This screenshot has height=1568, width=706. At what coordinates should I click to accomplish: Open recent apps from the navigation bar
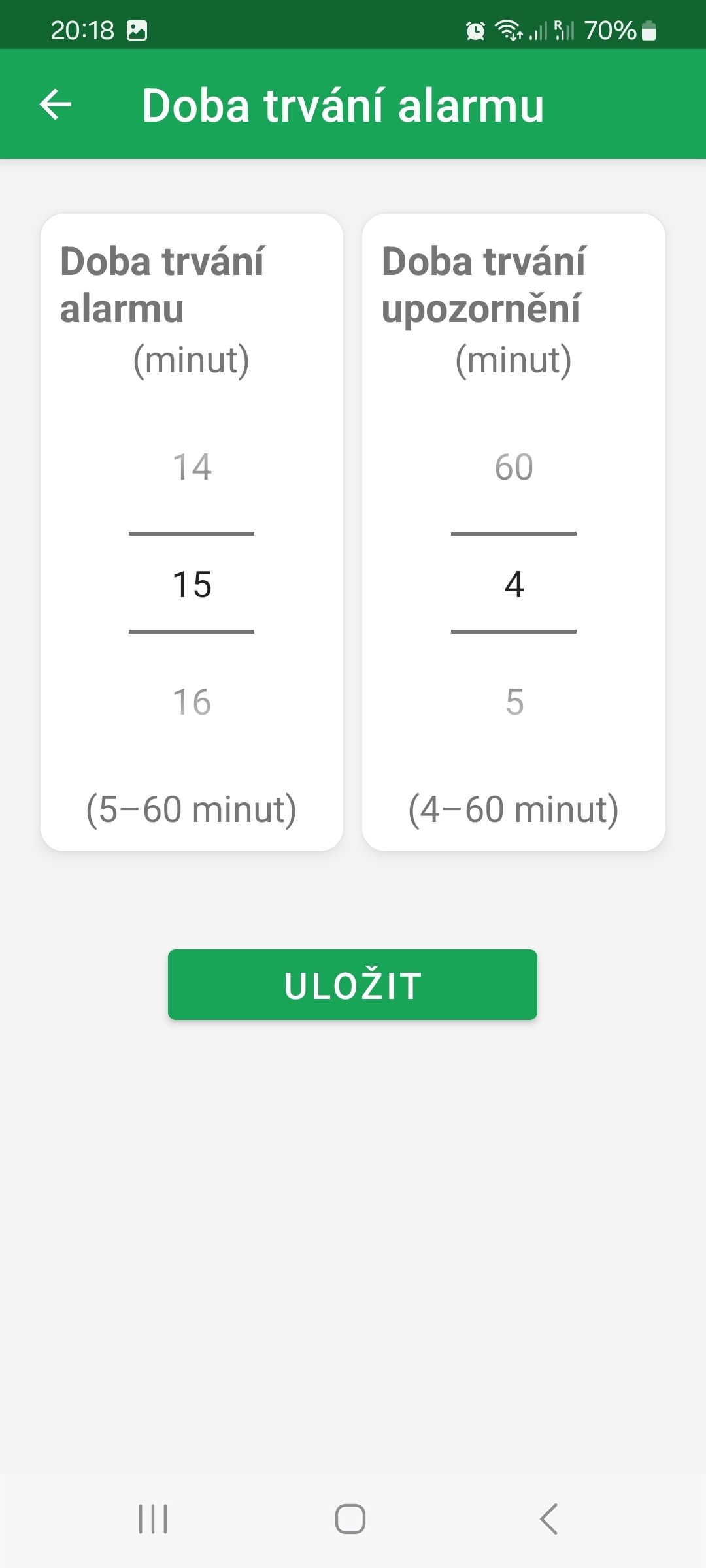point(153,1518)
